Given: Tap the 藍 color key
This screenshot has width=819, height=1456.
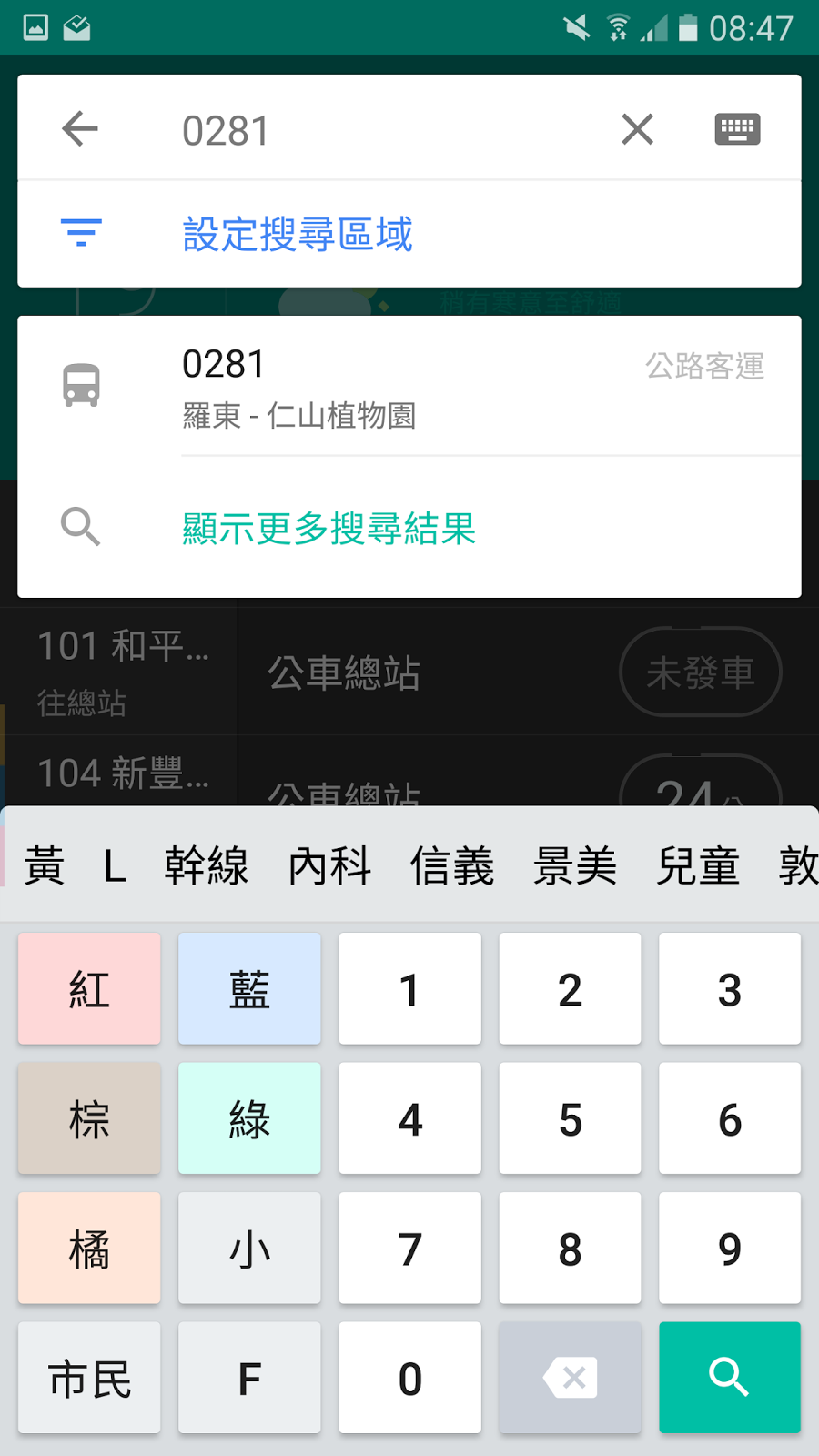Looking at the screenshot, I should (249, 989).
